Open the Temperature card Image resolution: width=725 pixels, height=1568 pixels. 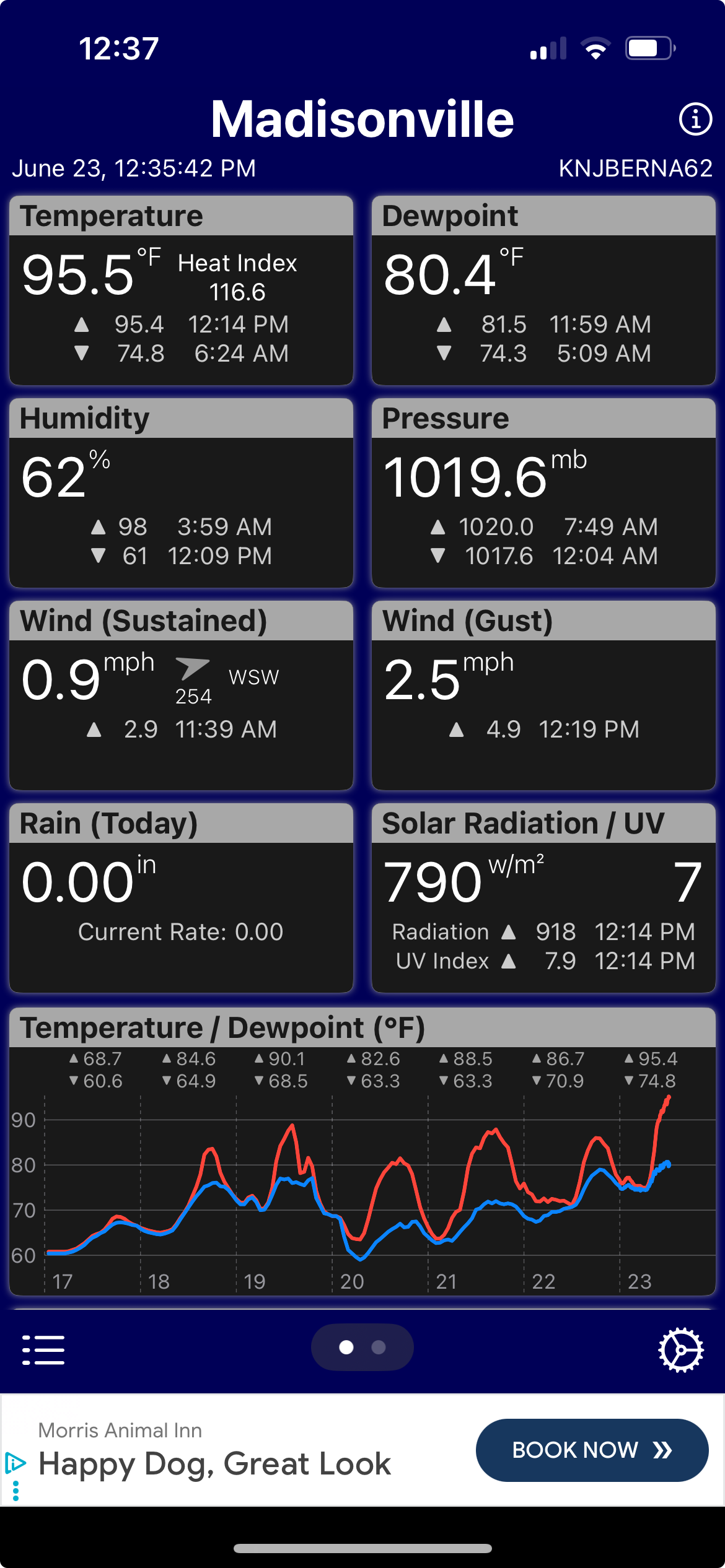tap(181, 290)
